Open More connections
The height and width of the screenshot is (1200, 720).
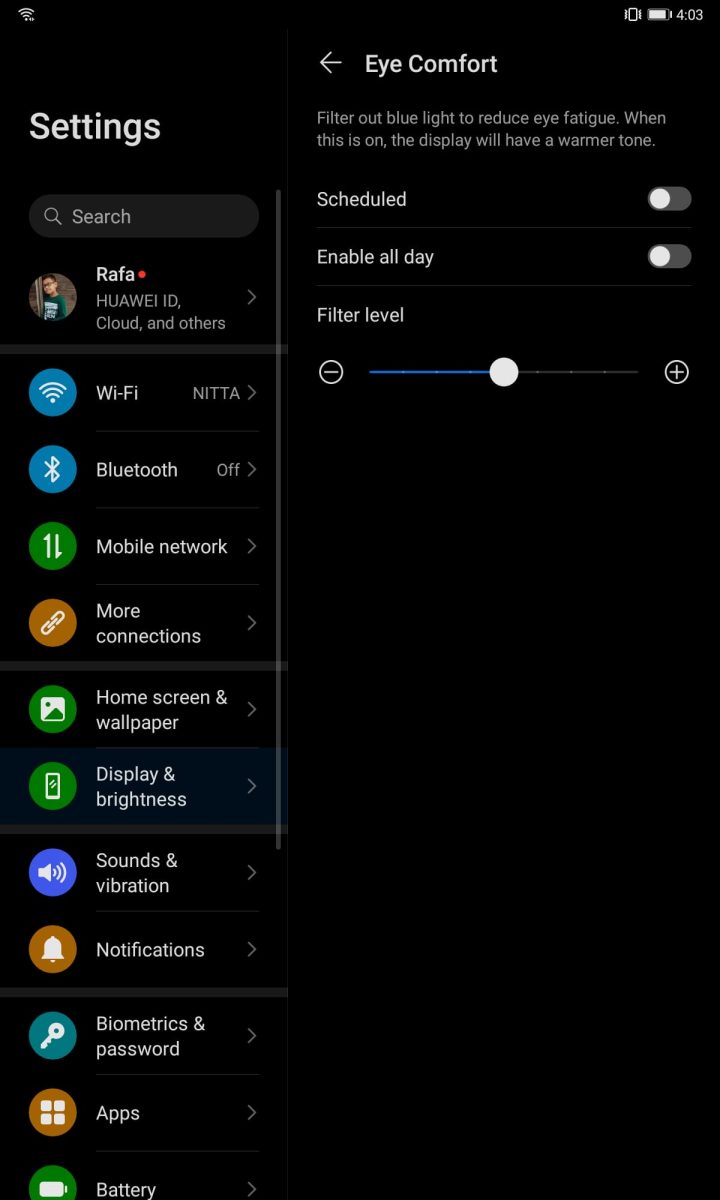144,623
